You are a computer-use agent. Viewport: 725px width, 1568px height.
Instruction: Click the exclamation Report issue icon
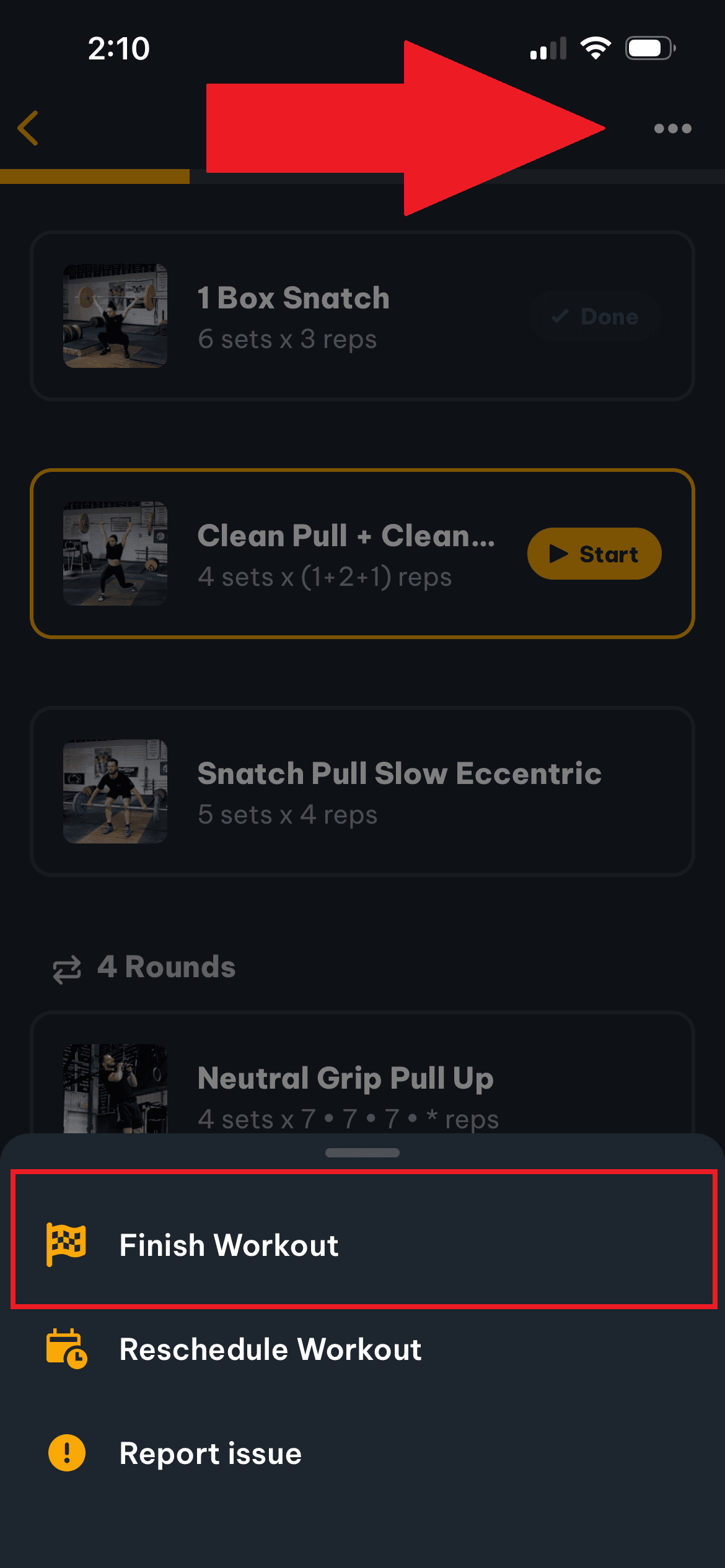point(66,1453)
